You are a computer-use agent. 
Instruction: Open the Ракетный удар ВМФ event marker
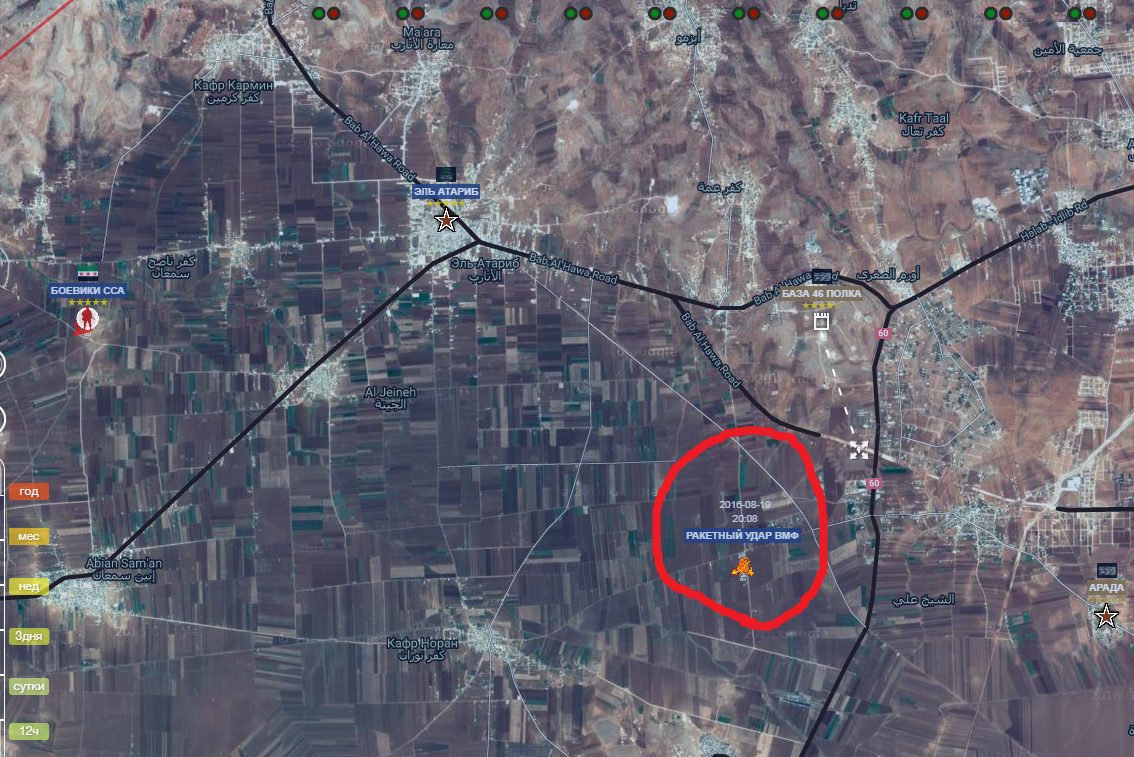point(742,568)
